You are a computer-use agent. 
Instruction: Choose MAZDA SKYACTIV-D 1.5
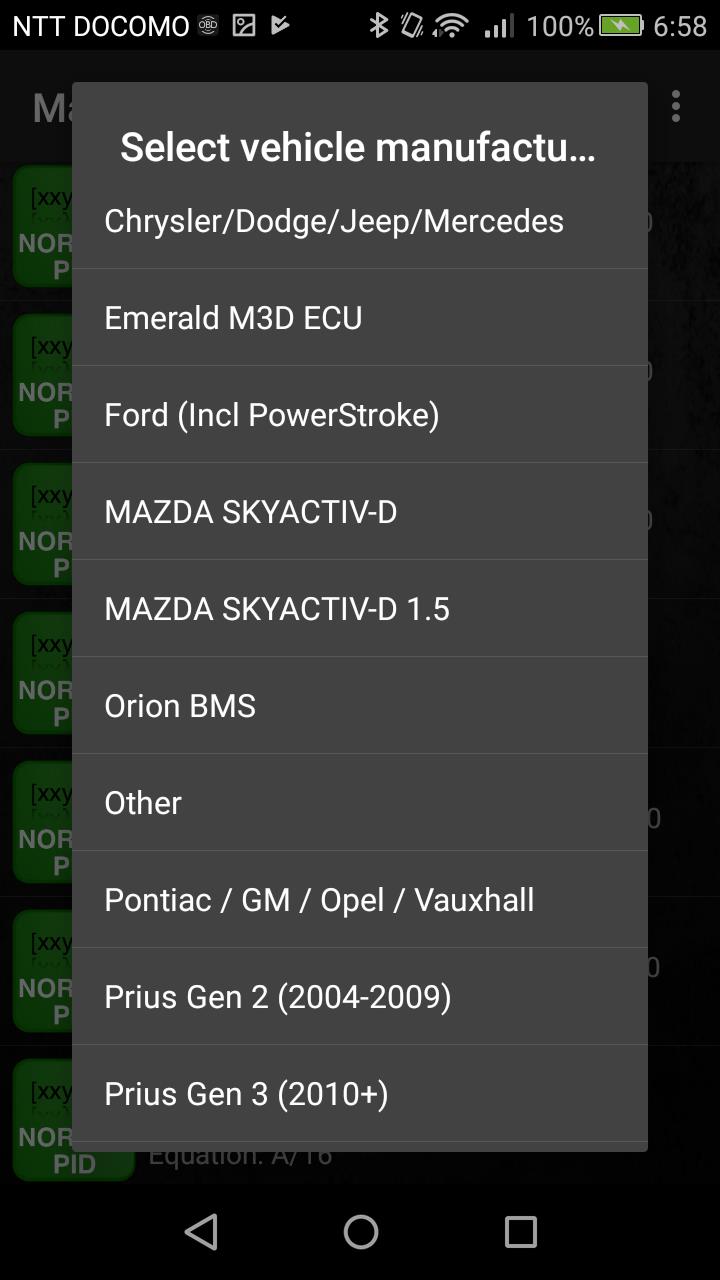(x=360, y=608)
